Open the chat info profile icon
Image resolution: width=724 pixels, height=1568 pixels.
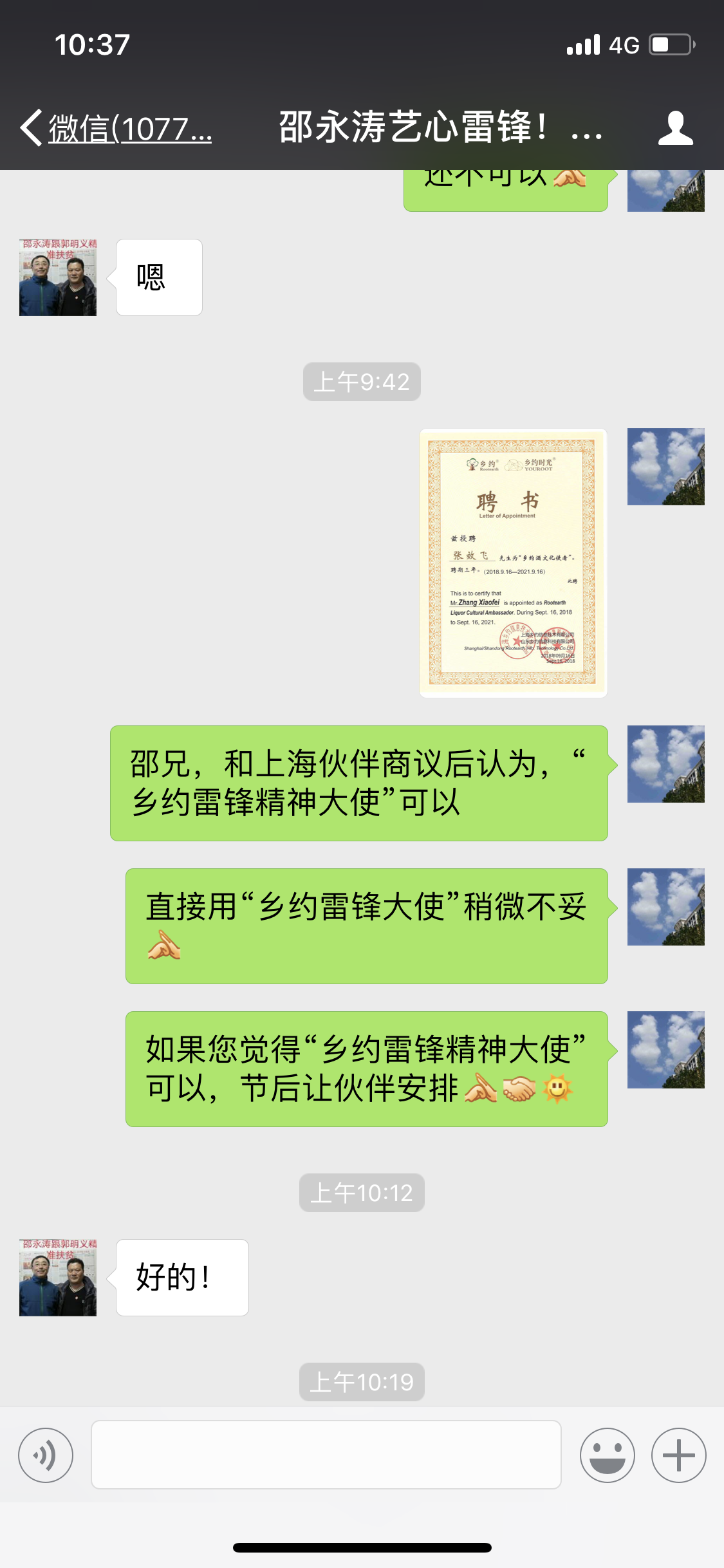(675, 128)
